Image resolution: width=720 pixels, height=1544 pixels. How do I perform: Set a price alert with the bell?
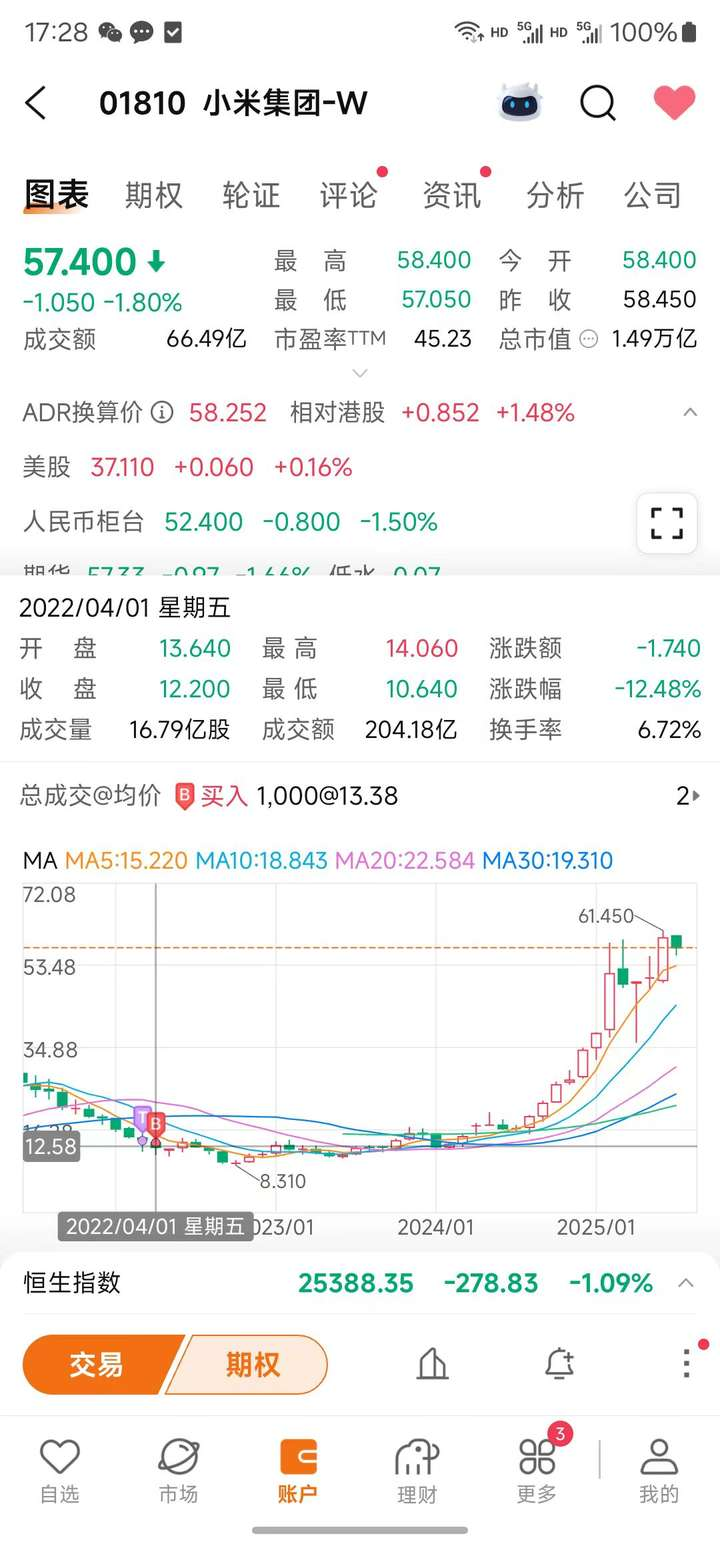tap(559, 1364)
